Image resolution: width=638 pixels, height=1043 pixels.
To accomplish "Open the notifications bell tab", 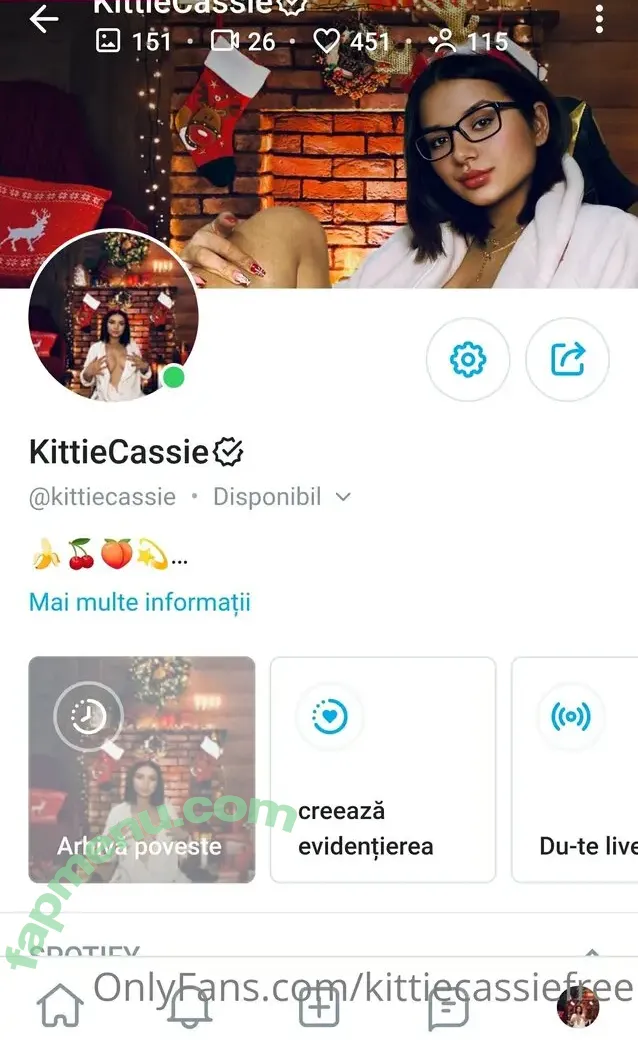I will (189, 1008).
